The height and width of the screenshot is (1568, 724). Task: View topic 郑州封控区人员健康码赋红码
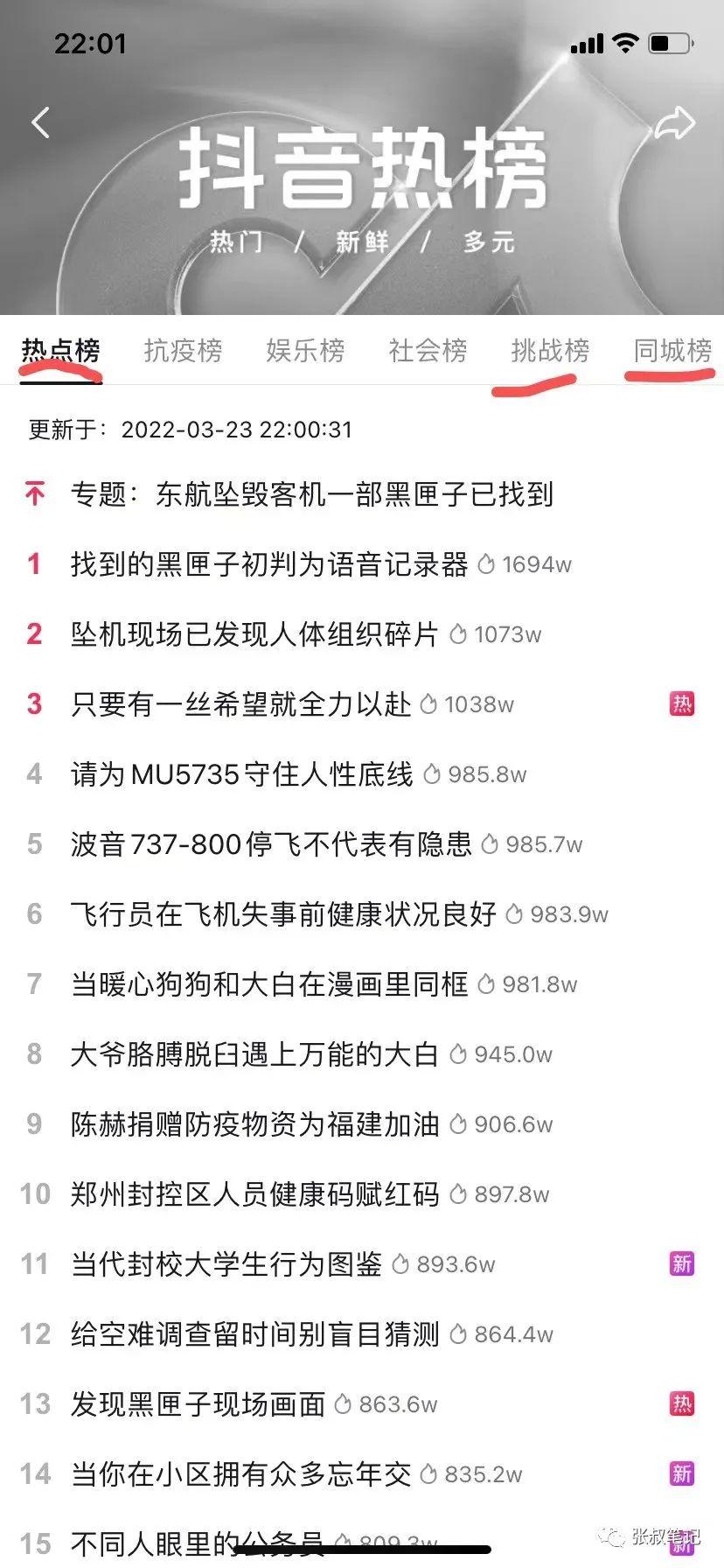pyautogui.click(x=254, y=1194)
